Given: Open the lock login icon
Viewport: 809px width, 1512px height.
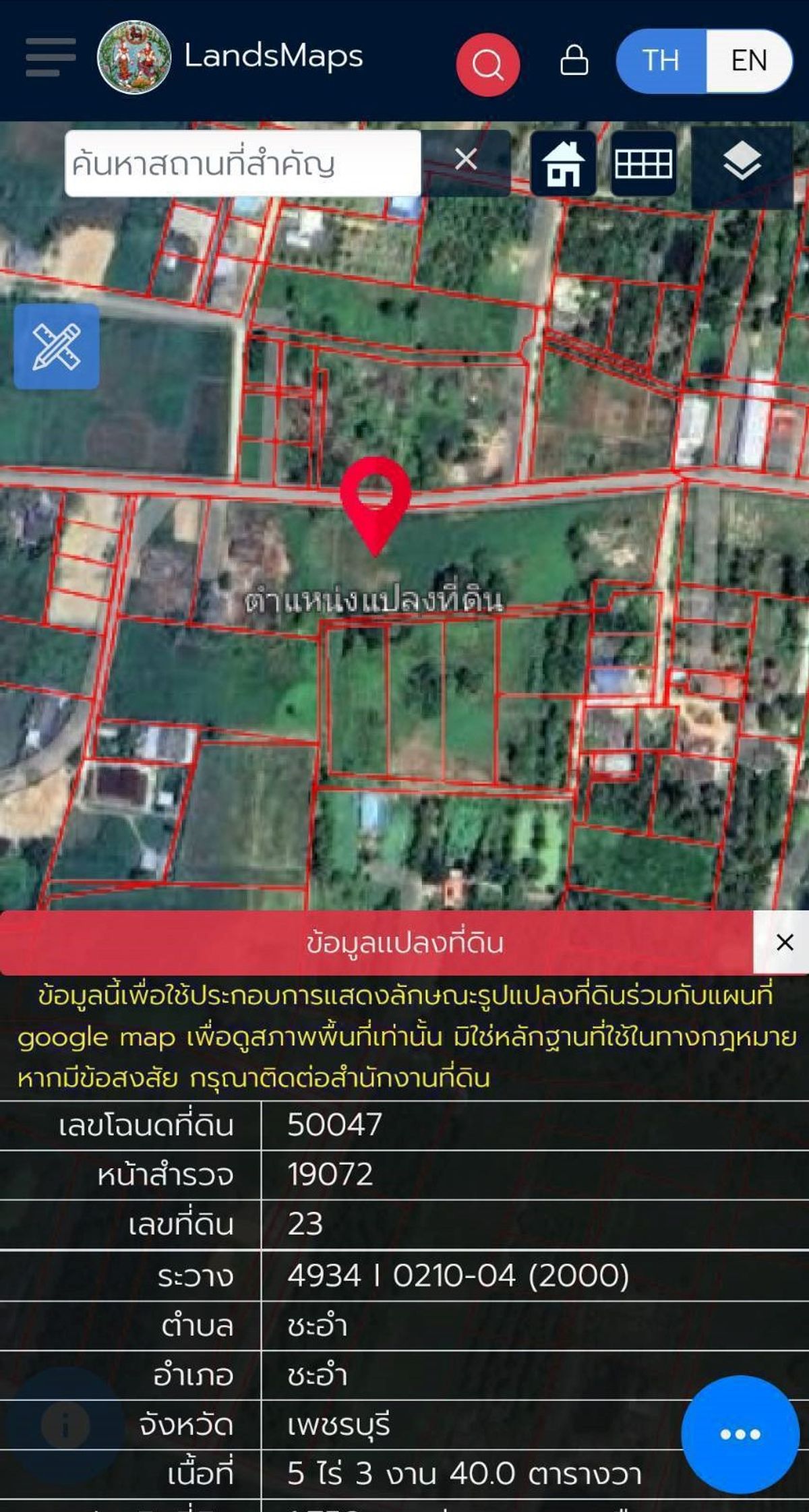Looking at the screenshot, I should (x=574, y=61).
